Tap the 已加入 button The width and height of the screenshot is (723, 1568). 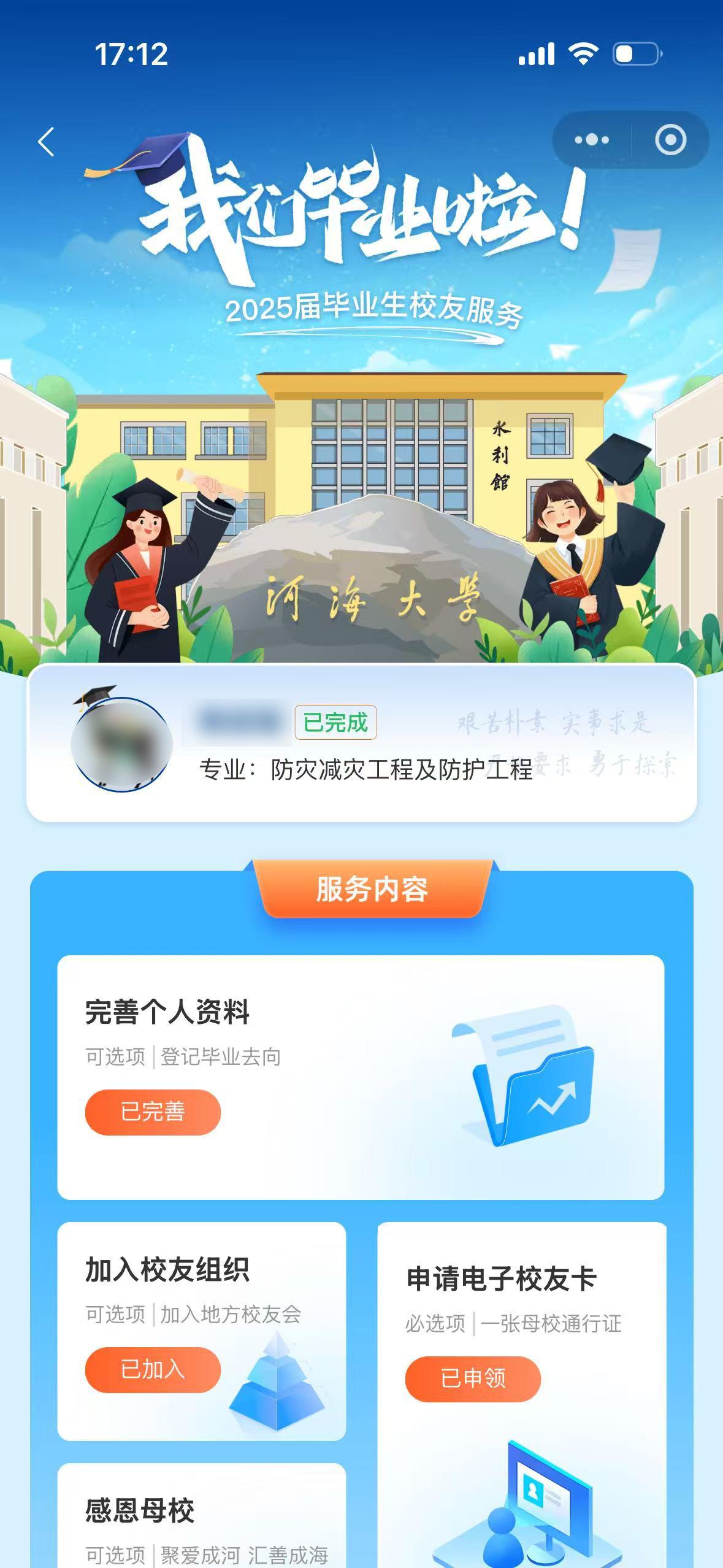point(153,1369)
